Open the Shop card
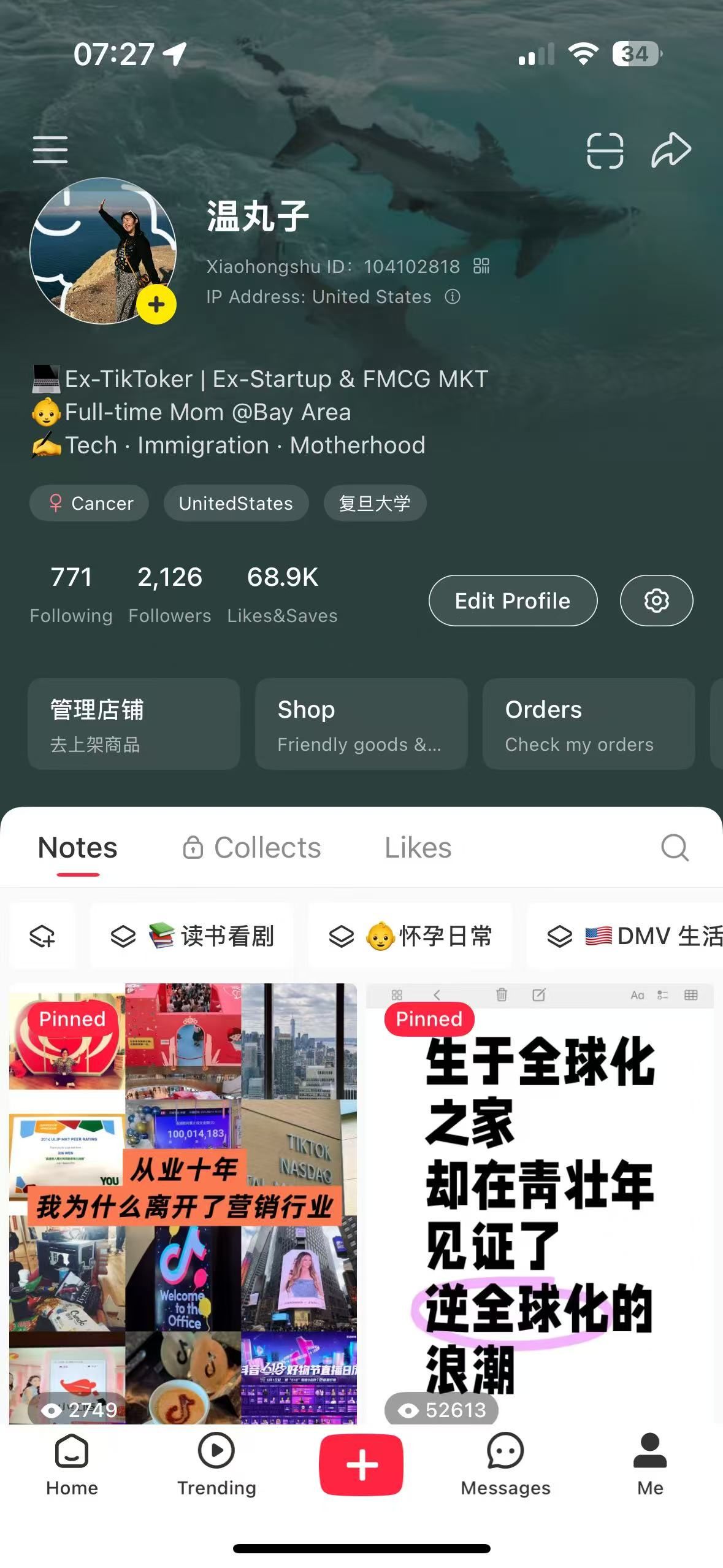Image resolution: width=723 pixels, height=1568 pixels. pos(361,724)
